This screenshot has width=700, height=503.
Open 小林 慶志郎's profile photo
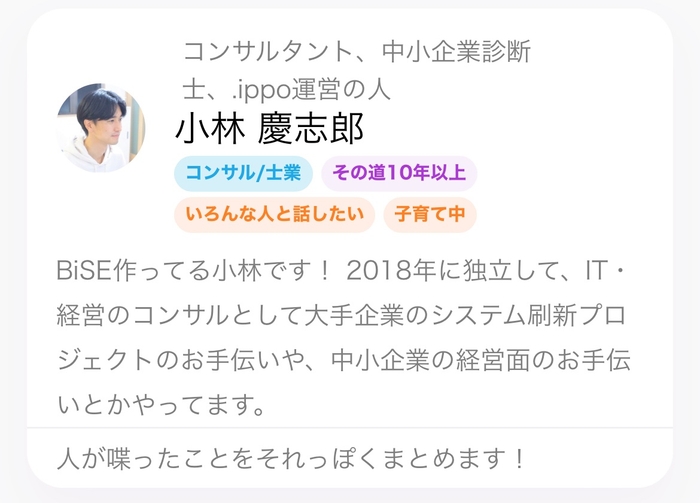coord(101,128)
